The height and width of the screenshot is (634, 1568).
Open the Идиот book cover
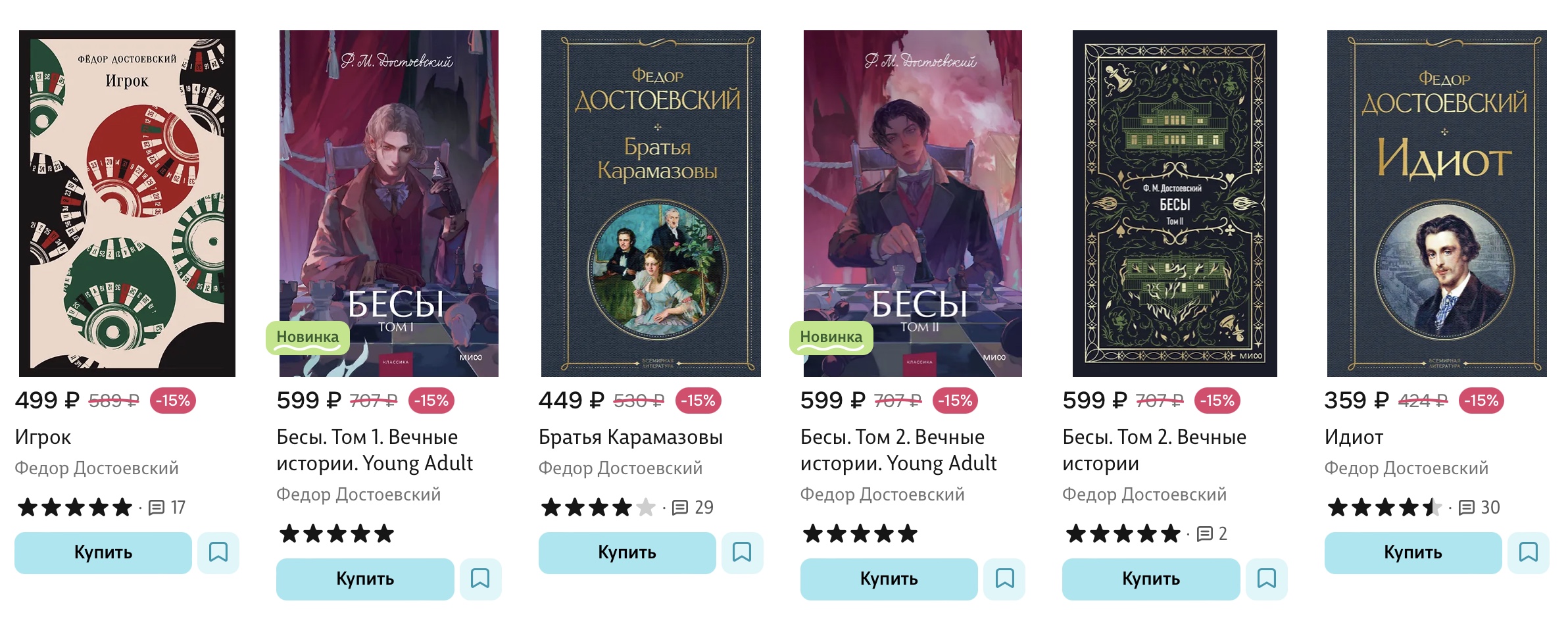coord(1436,203)
